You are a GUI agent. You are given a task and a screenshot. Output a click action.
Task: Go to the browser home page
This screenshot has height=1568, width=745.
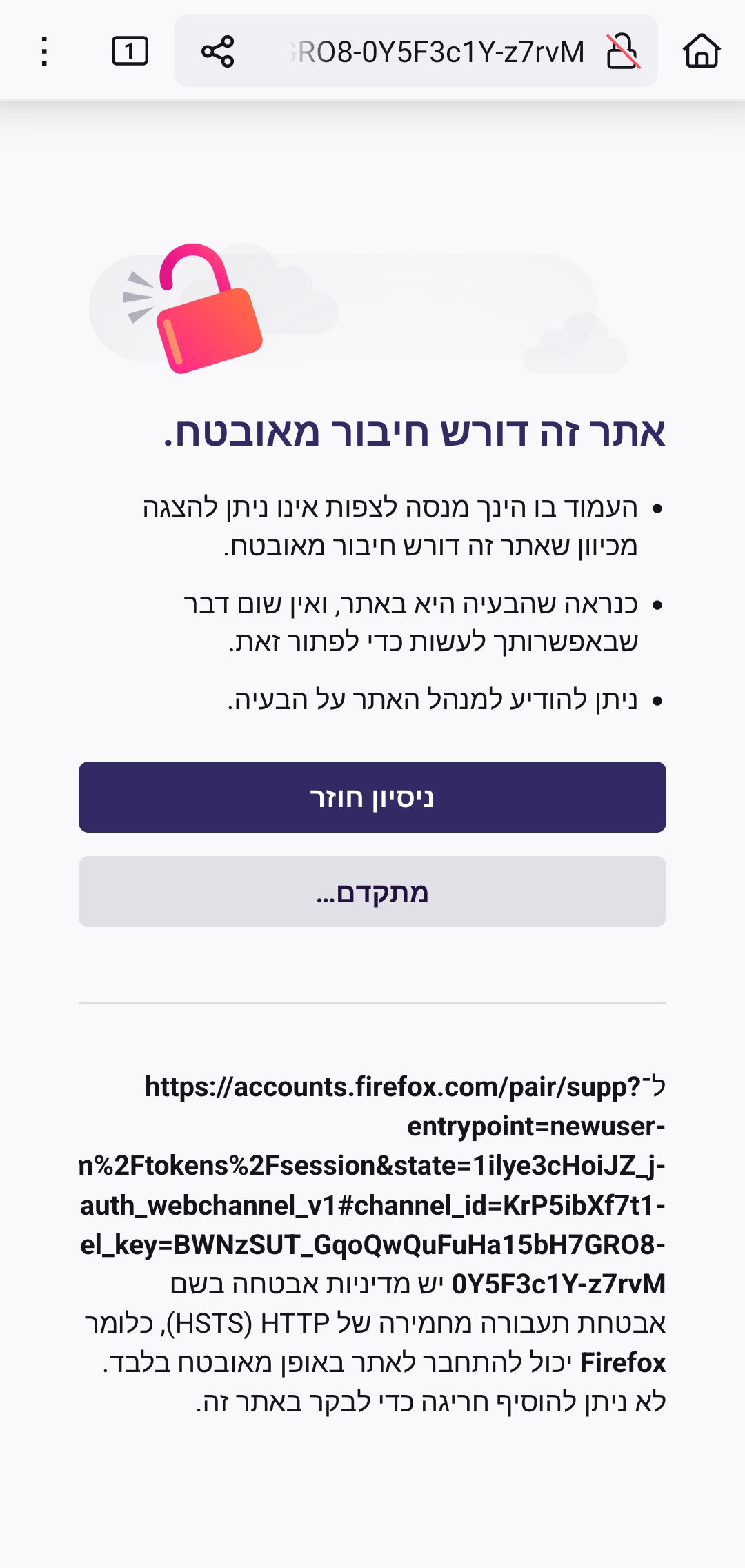pos(702,51)
